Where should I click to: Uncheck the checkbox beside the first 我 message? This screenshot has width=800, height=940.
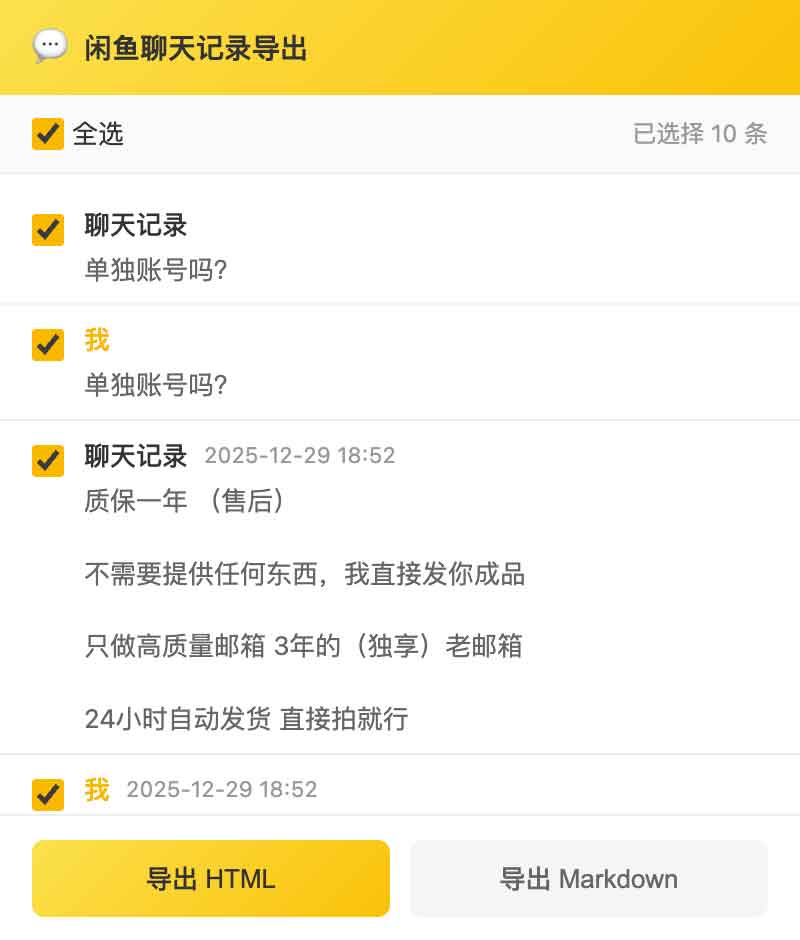click(48, 345)
